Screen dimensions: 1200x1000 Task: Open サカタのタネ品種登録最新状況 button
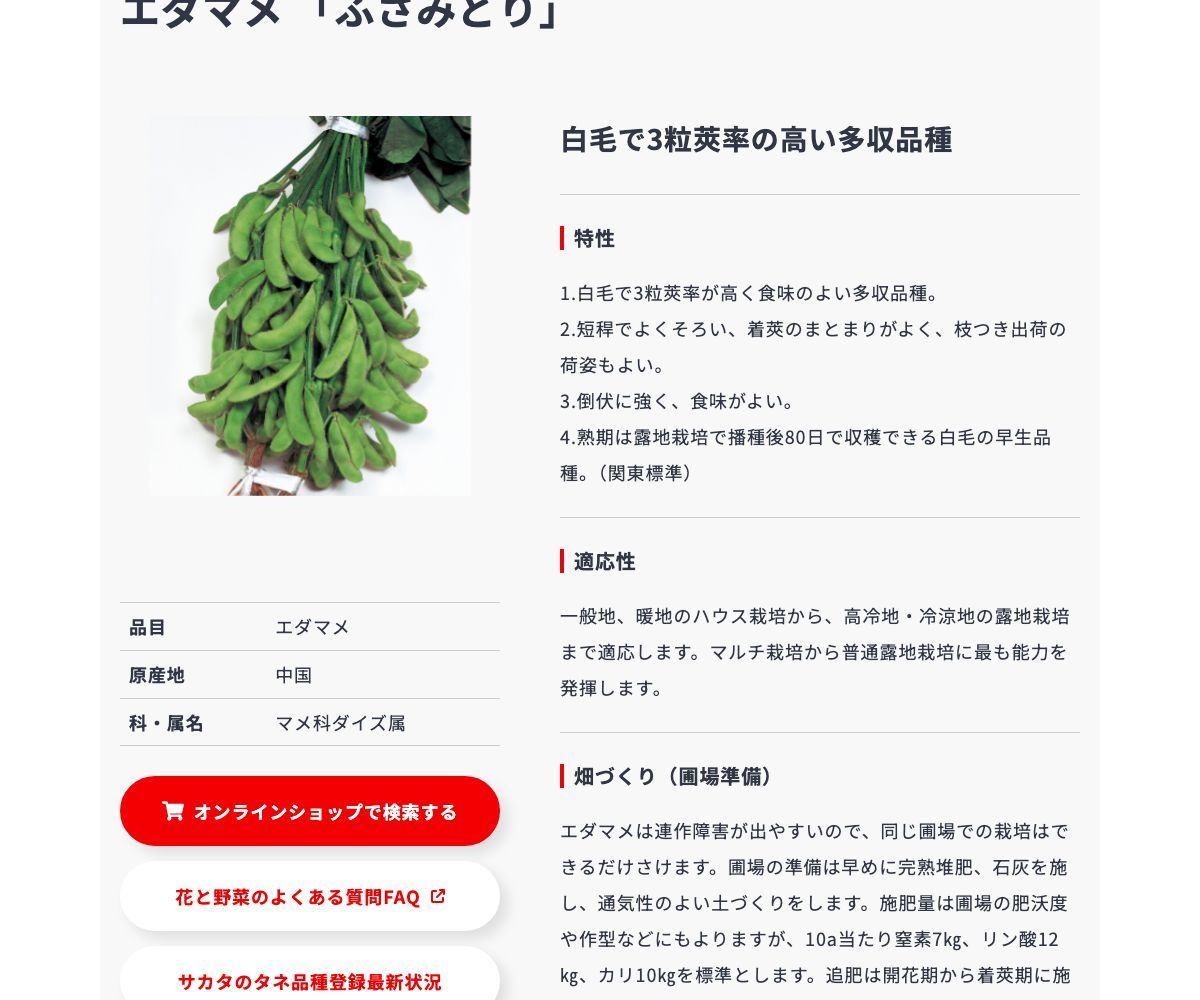(x=310, y=980)
